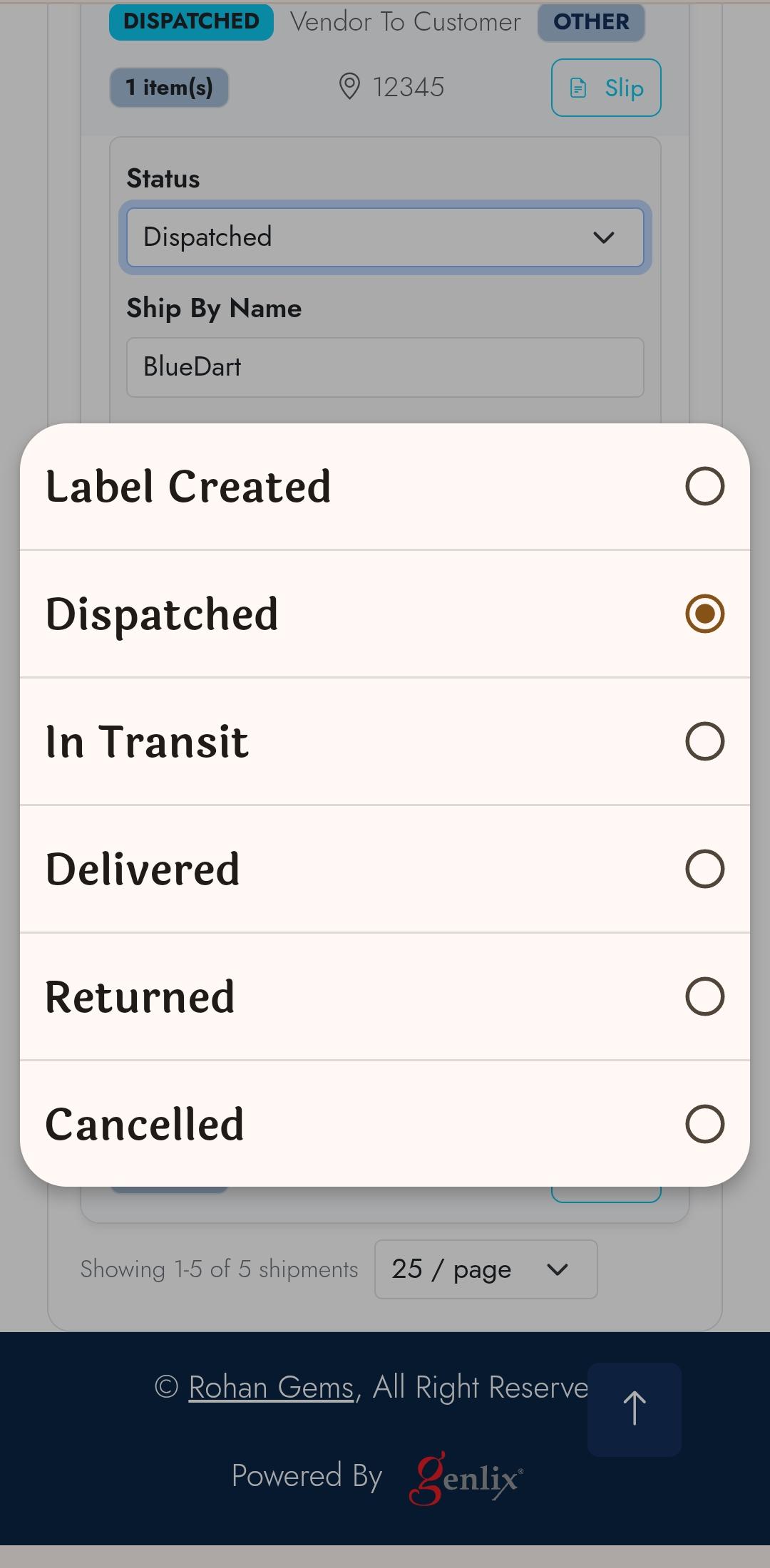The height and width of the screenshot is (1568, 770).
Task: Open the 25 / page pagination dropdown
Action: (486, 1269)
